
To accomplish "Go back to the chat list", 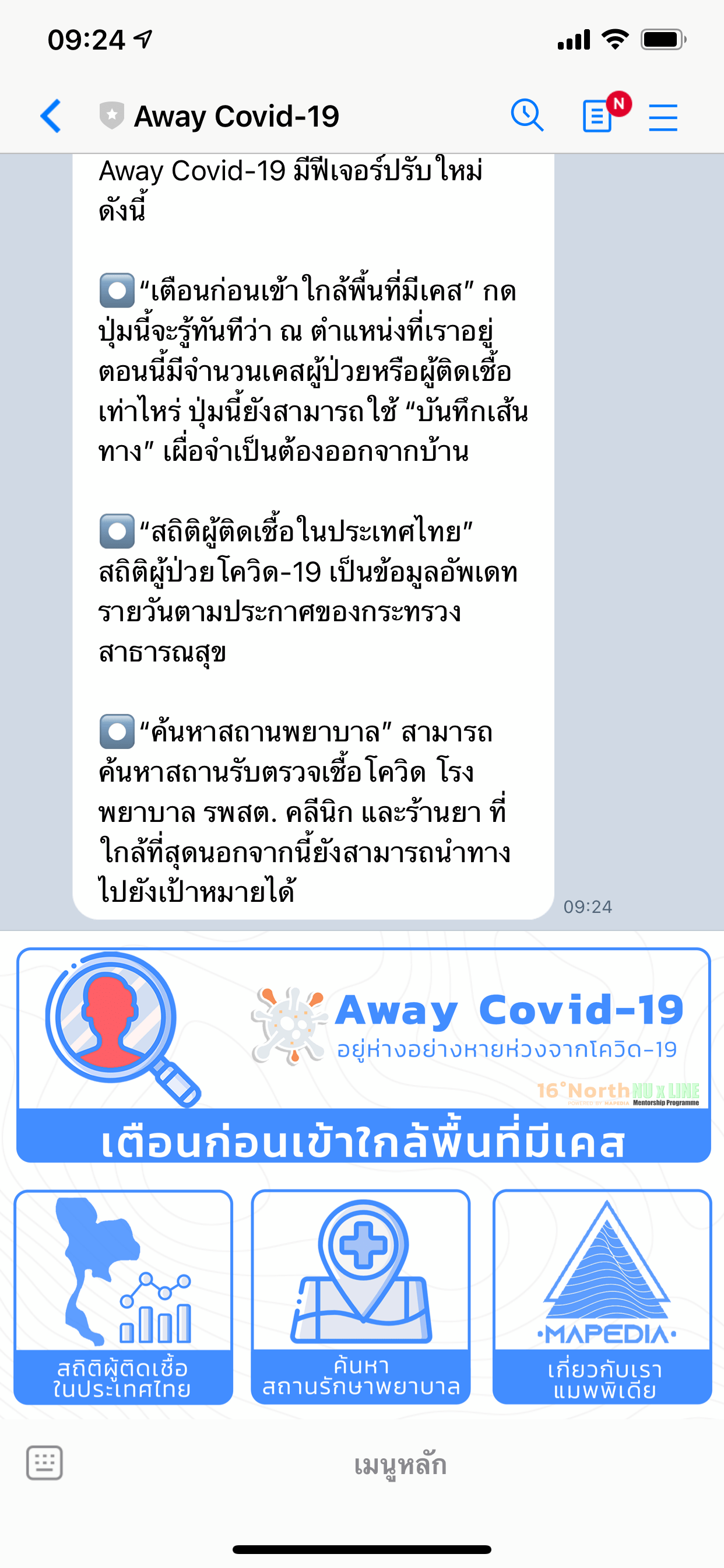I will pos(51,116).
